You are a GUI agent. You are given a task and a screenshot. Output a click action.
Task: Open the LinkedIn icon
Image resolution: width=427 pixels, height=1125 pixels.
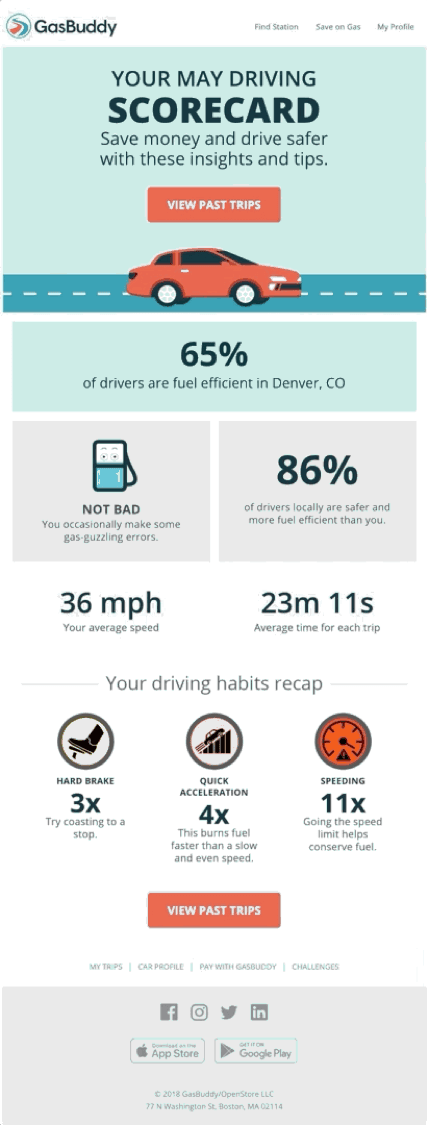[259, 1012]
